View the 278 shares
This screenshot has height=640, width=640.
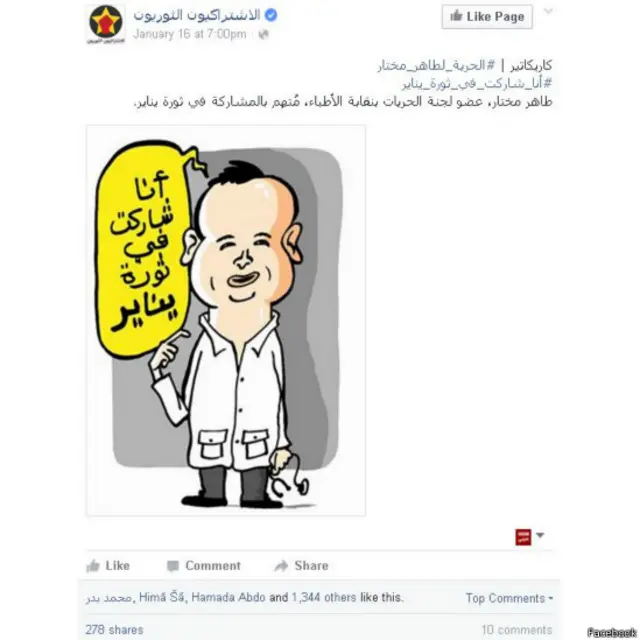tap(114, 630)
